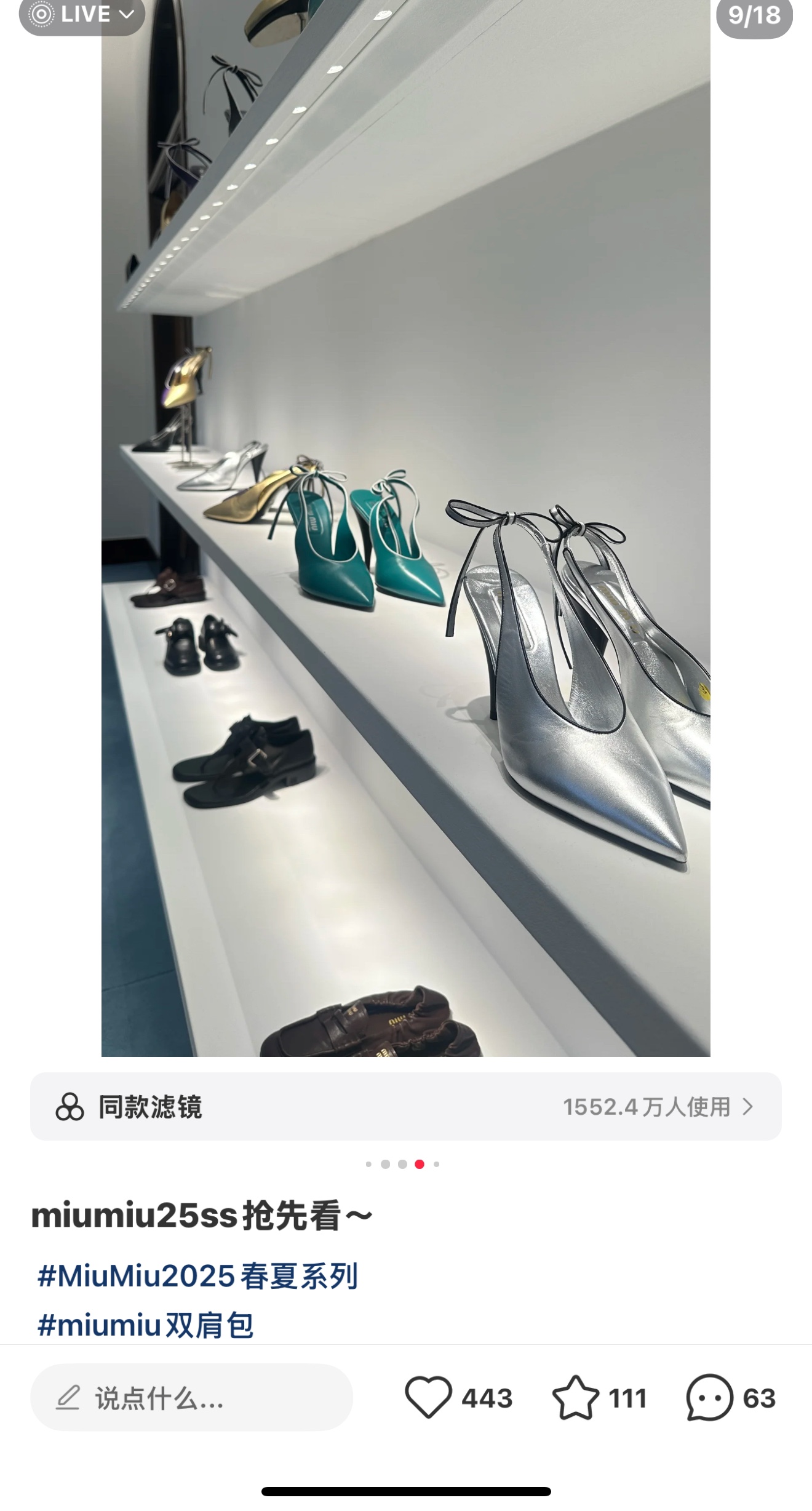Open hashtag #miumiu双肩包
Screen dimensions: 812x1511
pos(145,1325)
